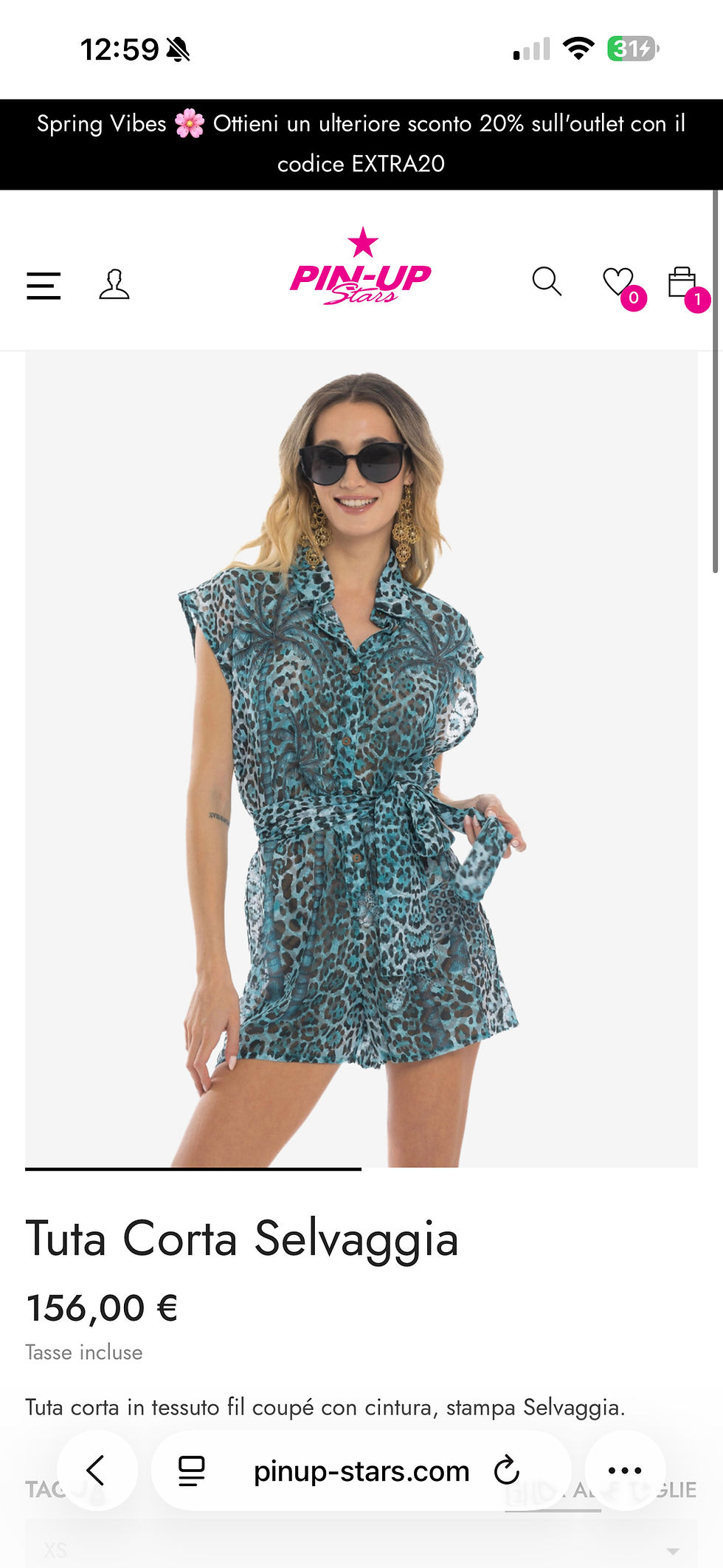Image resolution: width=723 pixels, height=1568 pixels.
Task: Expand the size dropdown showing XS
Action: 361,1549
